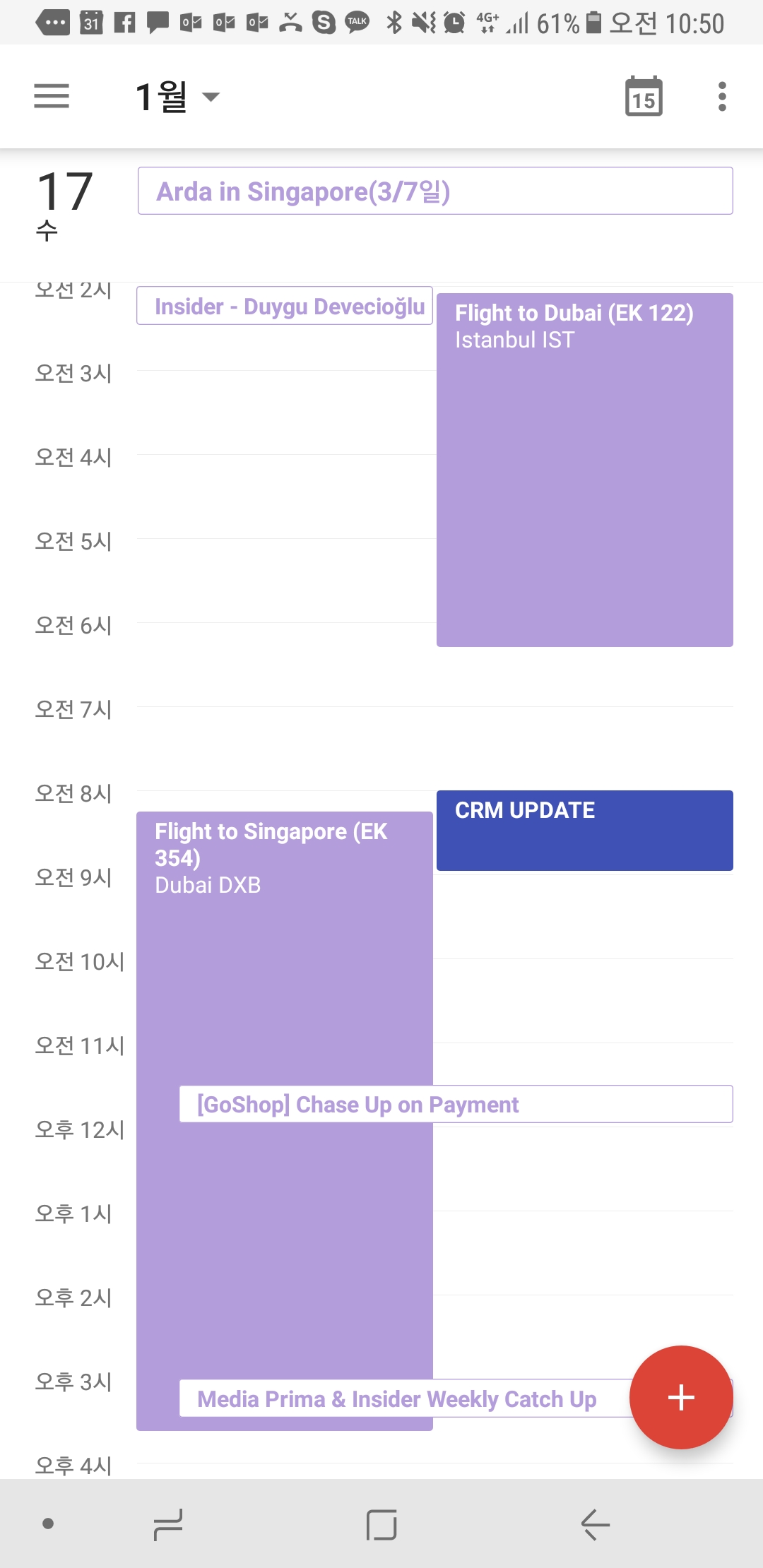Go to the home screen via the home button
763x1568 pixels.
[x=381, y=1524]
